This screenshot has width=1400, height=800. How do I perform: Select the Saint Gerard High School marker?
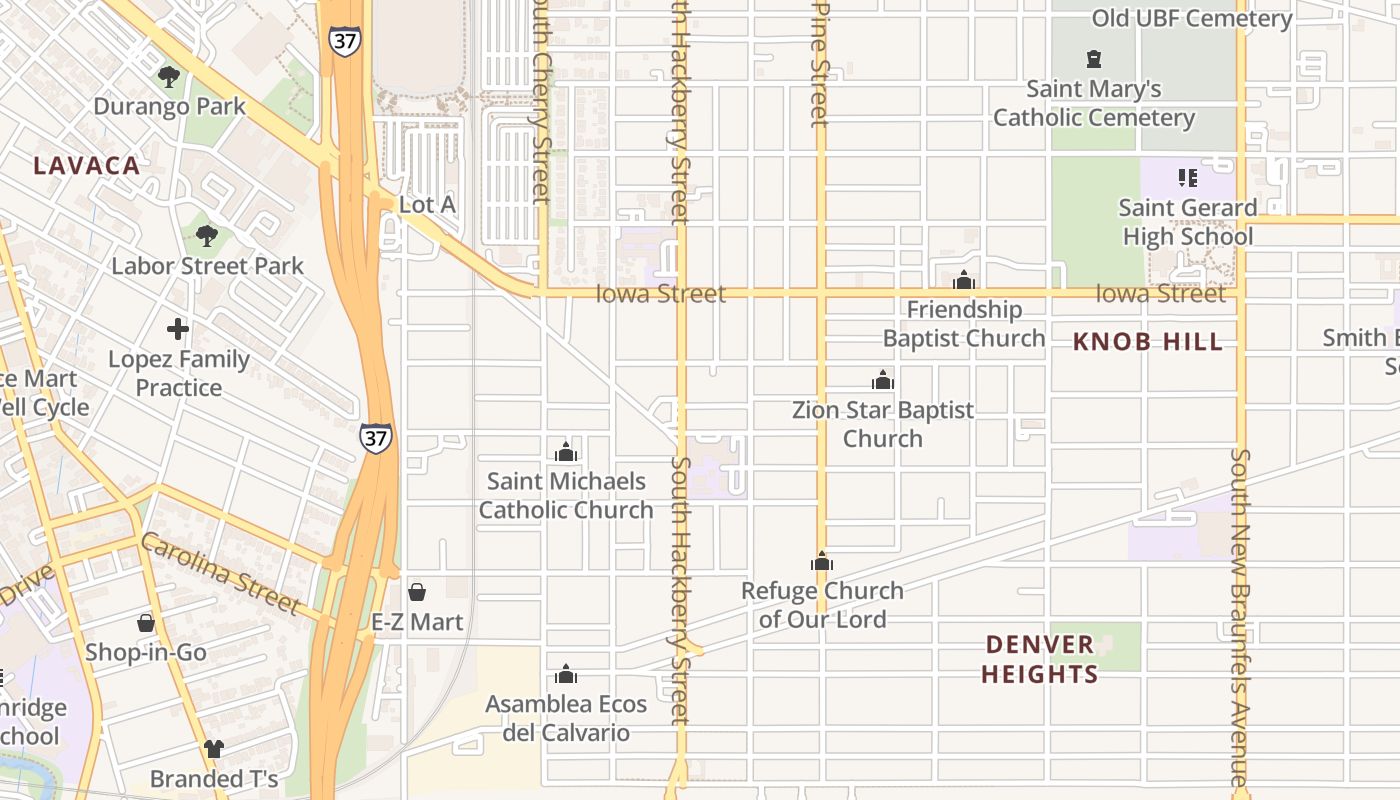1187,178
